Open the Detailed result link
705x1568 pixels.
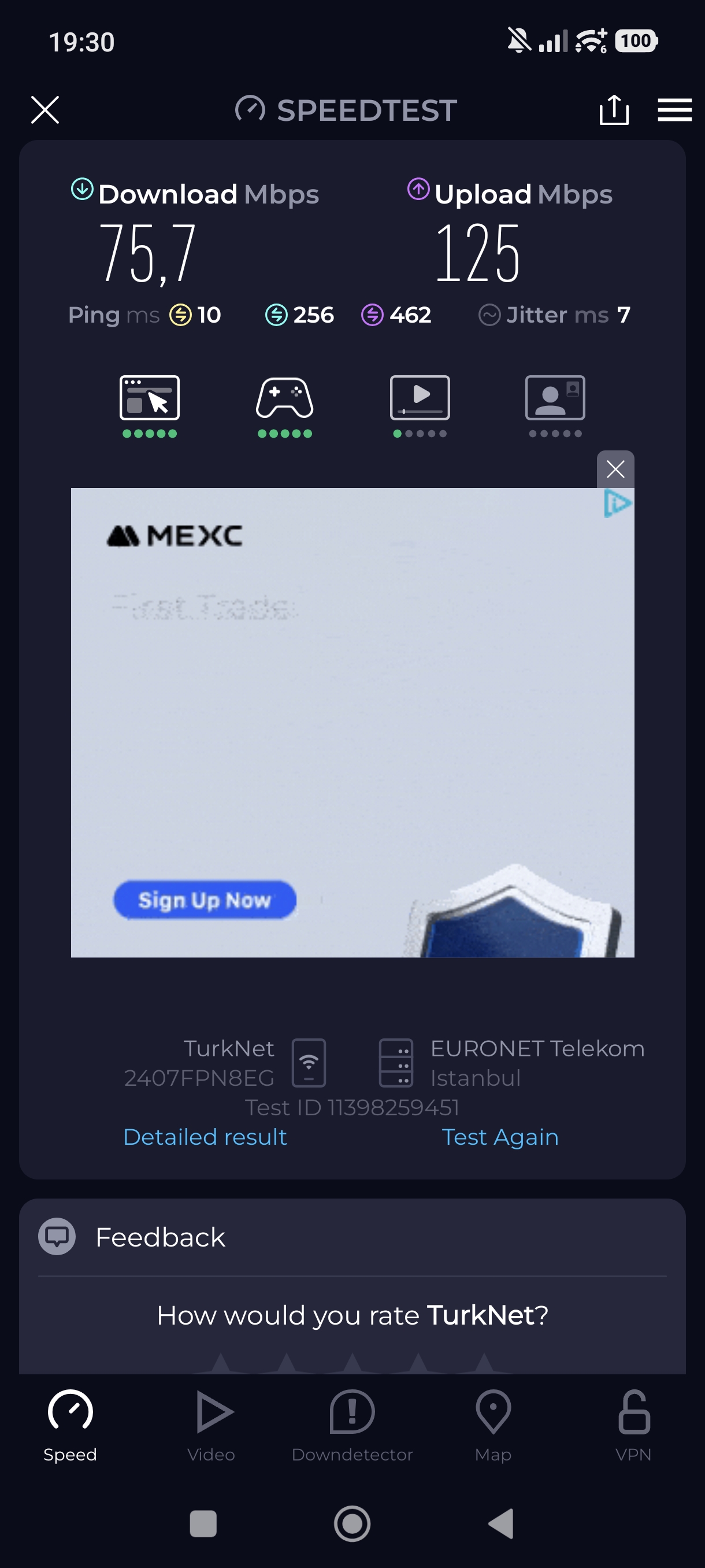pyautogui.click(x=205, y=1137)
